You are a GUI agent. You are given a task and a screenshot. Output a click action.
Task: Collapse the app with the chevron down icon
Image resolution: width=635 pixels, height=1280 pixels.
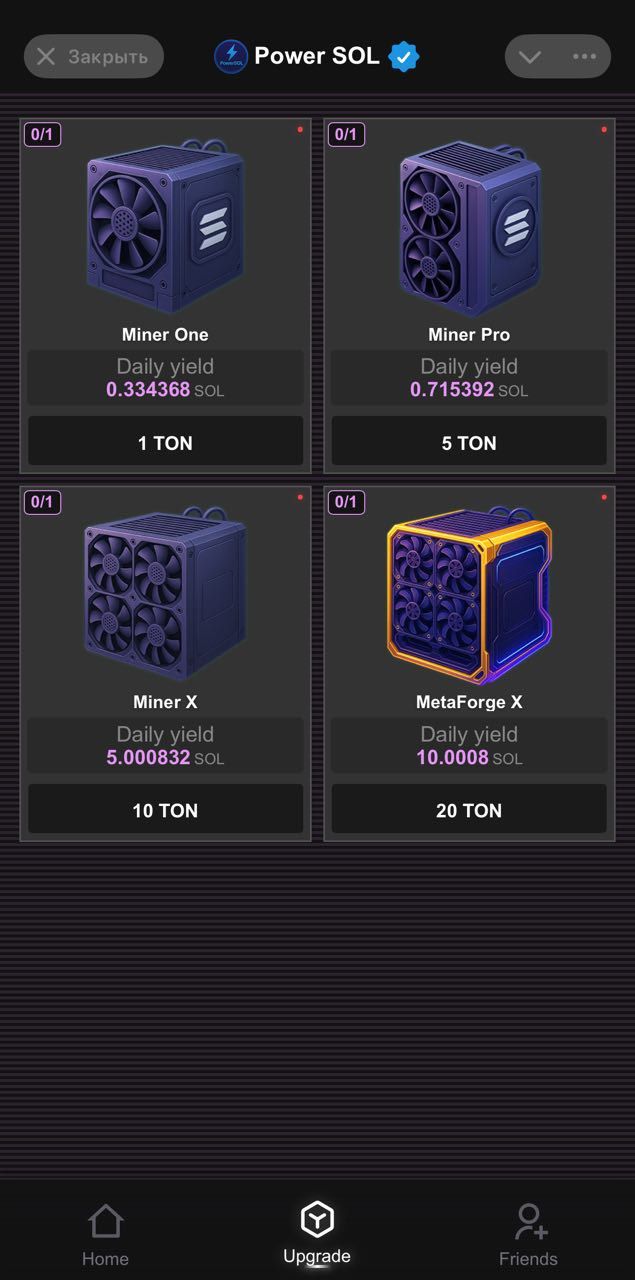point(530,57)
